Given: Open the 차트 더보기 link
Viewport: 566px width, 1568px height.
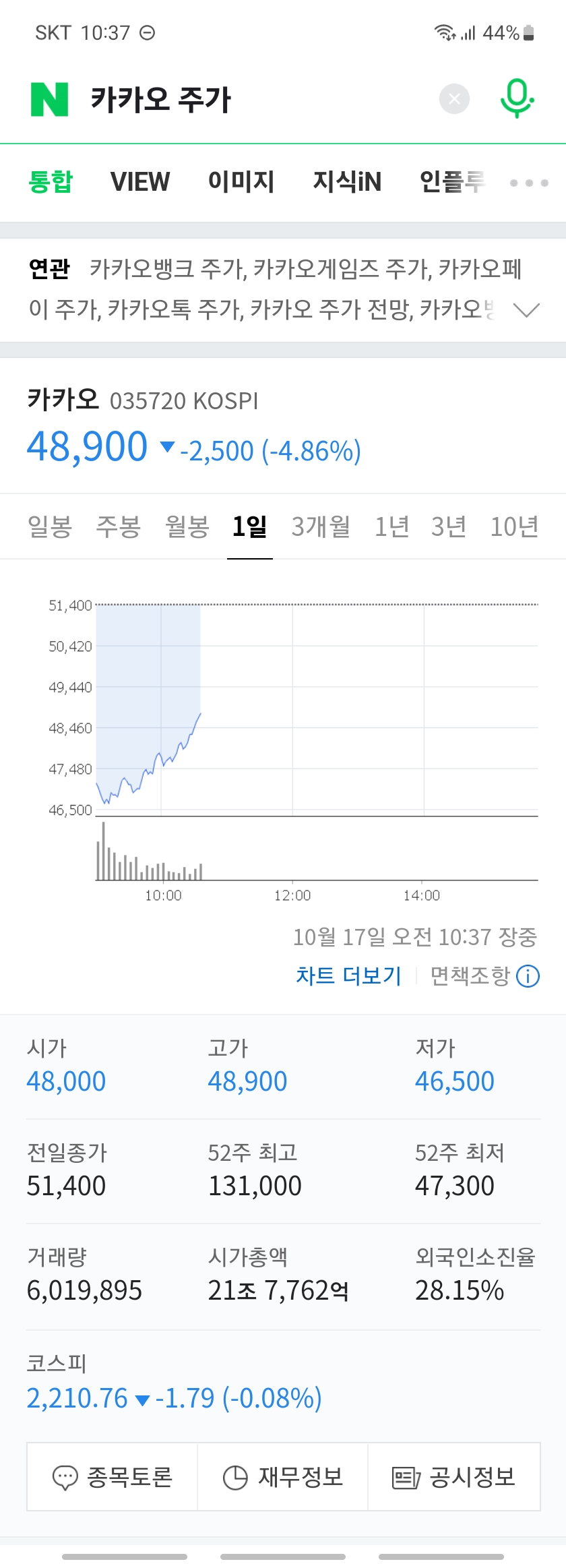Looking at the screenshot, I should [348, 975].
